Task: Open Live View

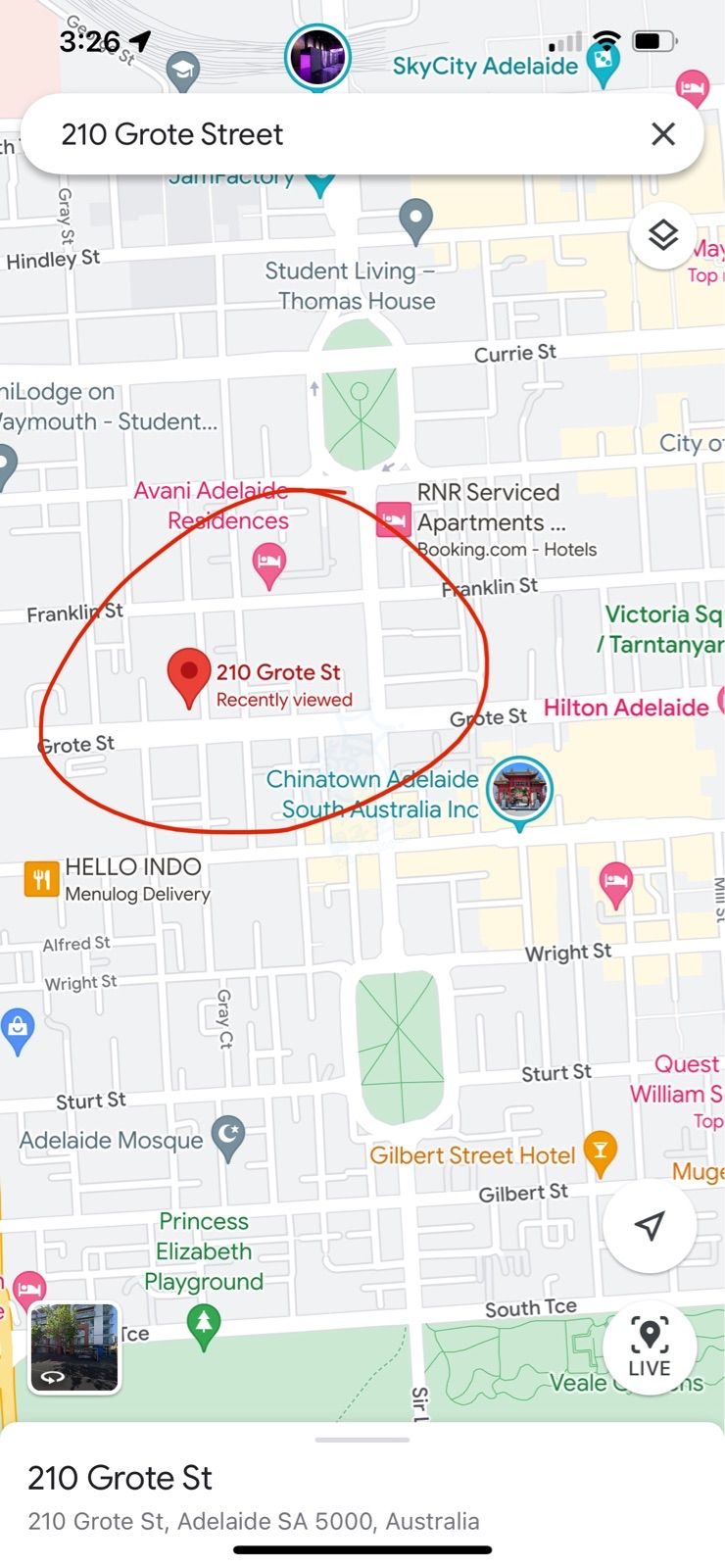Action: [x=650, y=1348]
